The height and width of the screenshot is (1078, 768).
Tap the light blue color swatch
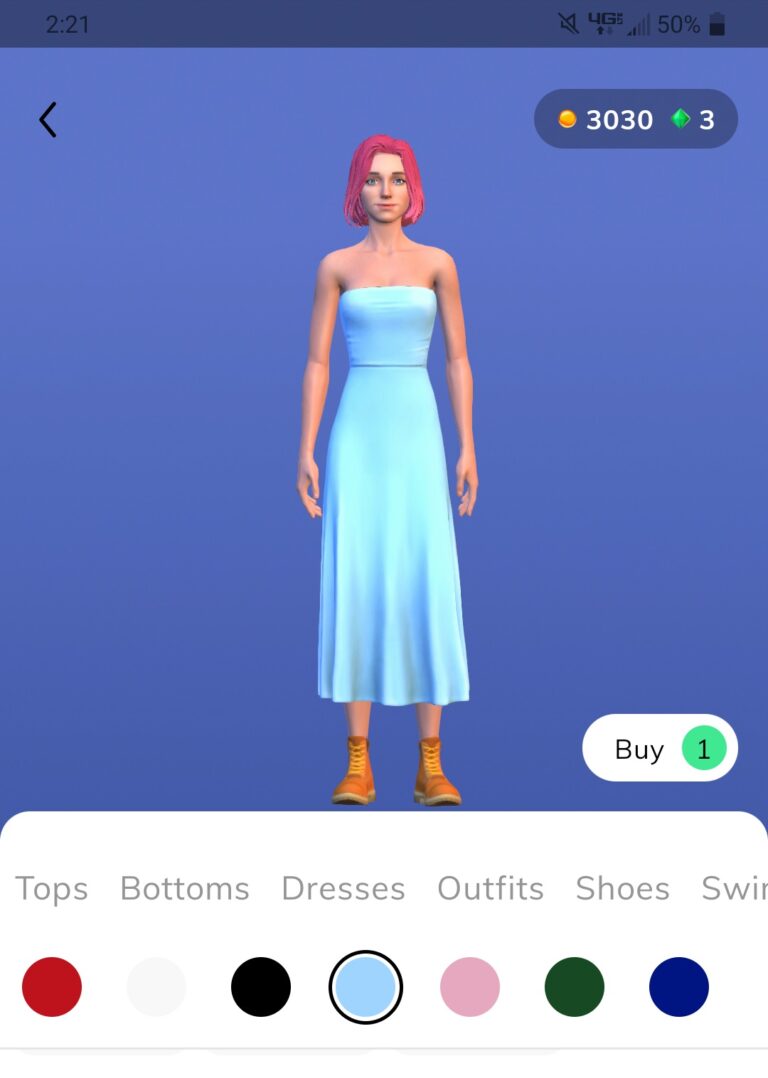pos(366,987)
